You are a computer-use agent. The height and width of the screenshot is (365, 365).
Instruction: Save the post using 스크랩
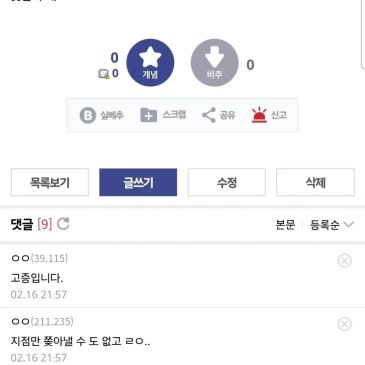click(x=163, y=115)
